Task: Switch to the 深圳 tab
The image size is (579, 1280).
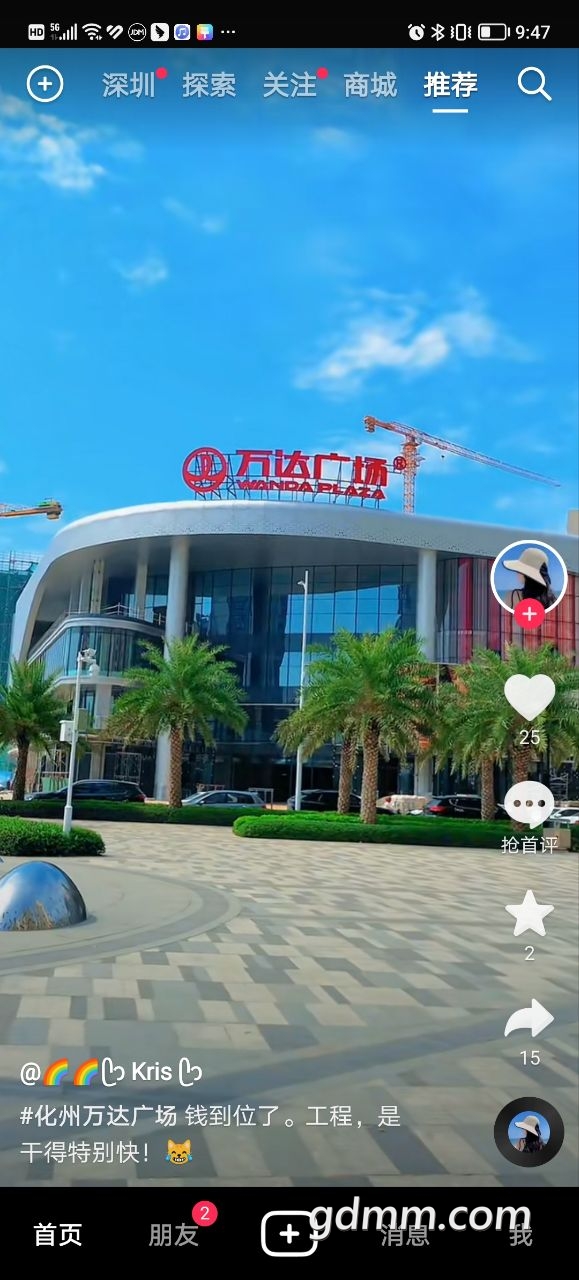Action: pyautogui.click(x=129, y=85)
